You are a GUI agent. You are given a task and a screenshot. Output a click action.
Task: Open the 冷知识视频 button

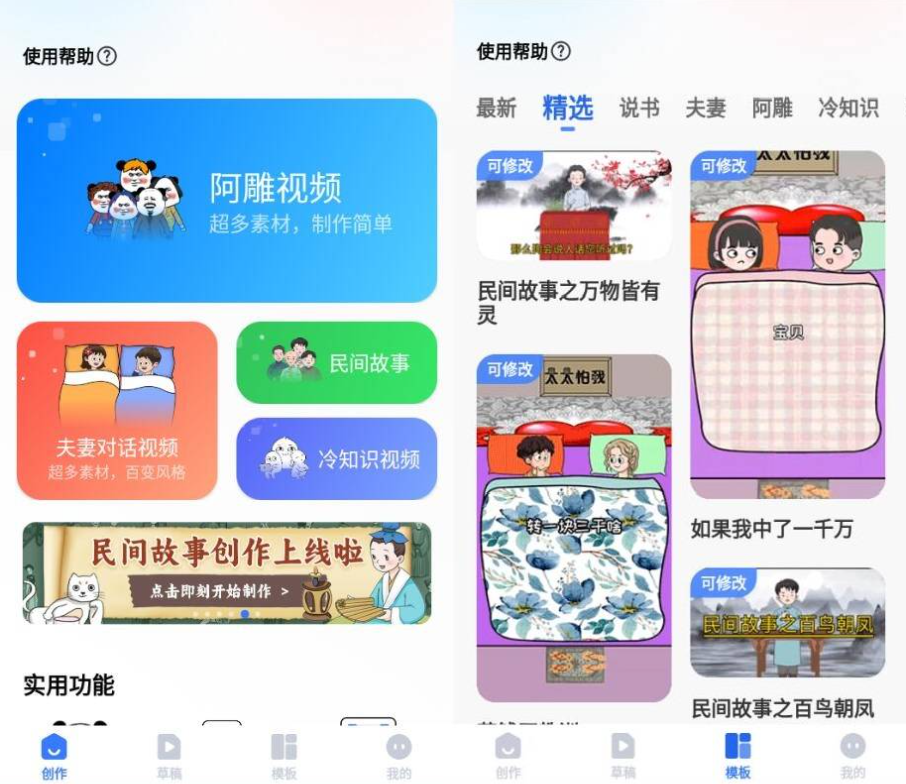(337, 459)
